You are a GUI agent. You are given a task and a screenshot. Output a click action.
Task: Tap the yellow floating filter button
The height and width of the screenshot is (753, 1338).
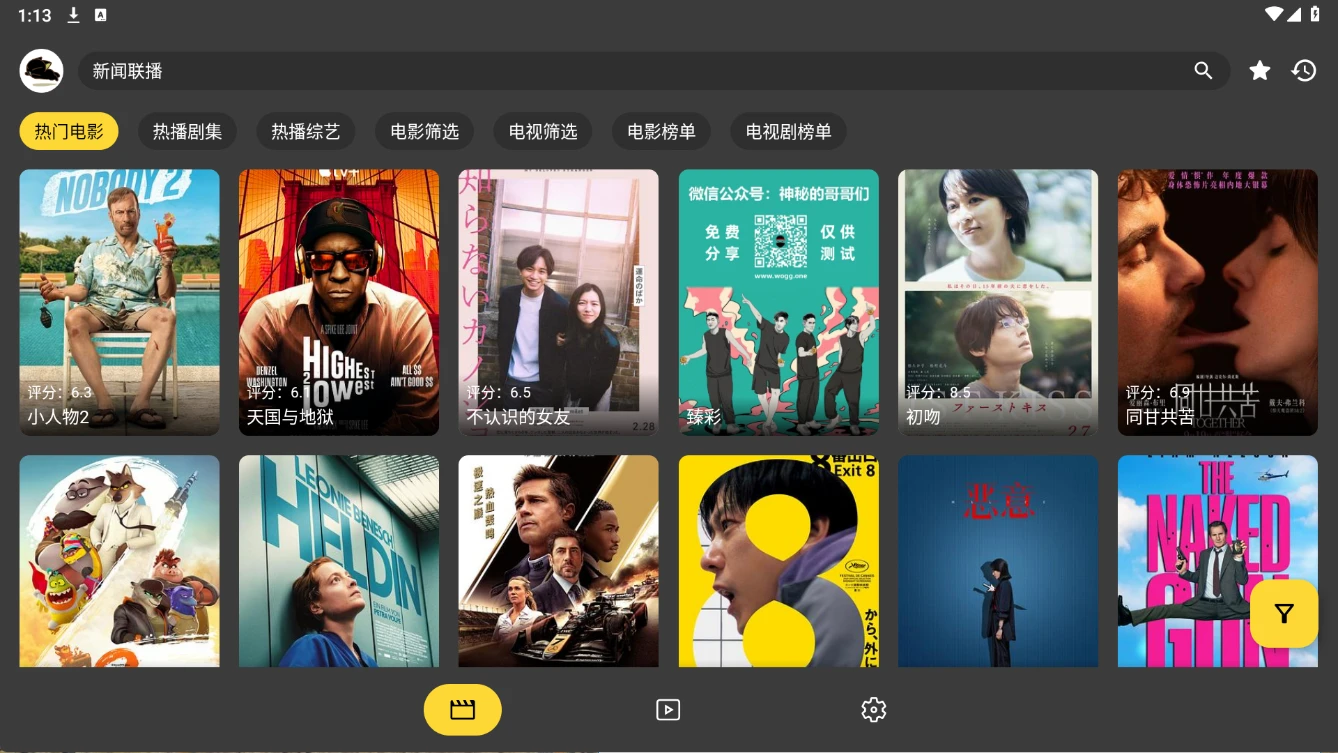coord(1284,614)
